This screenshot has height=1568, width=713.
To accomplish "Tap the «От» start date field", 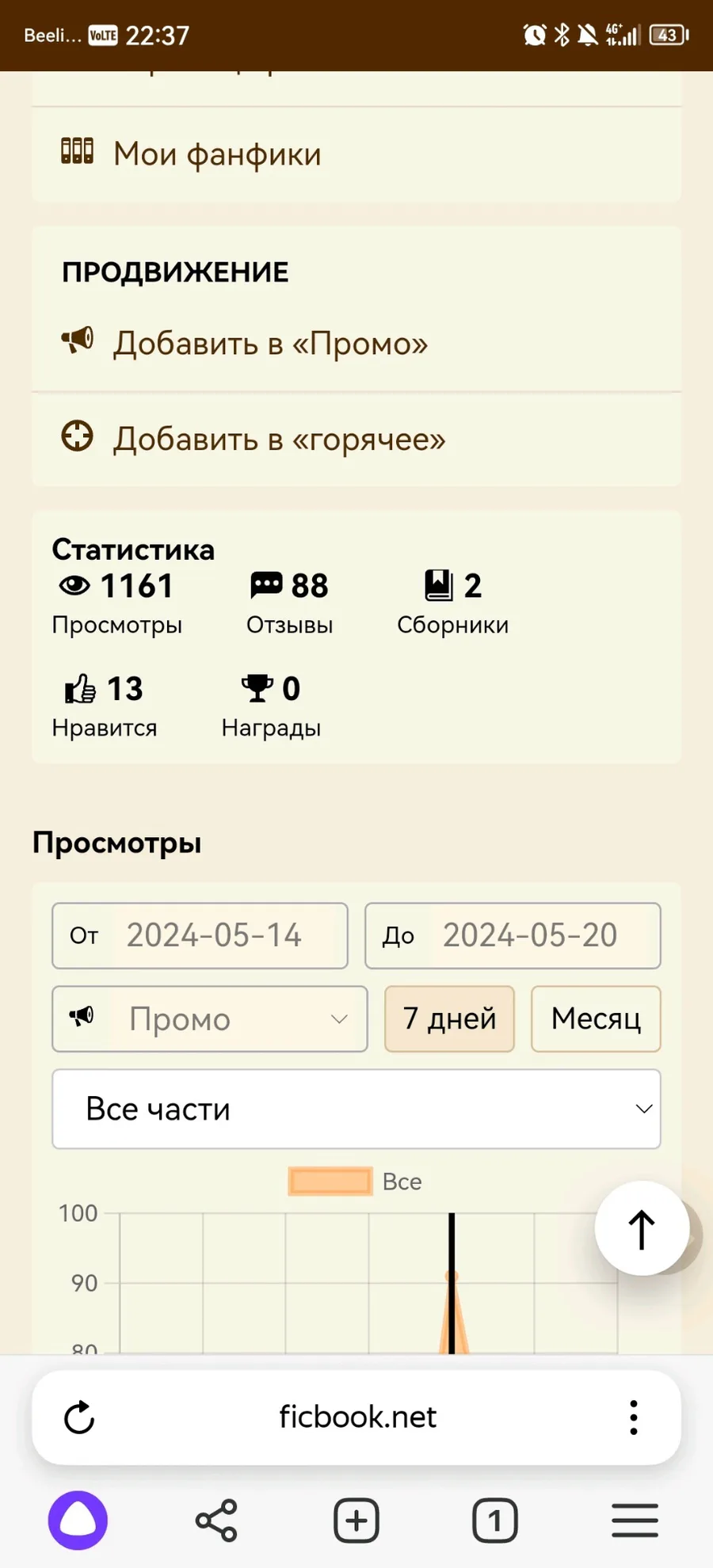I will (200, 935).
